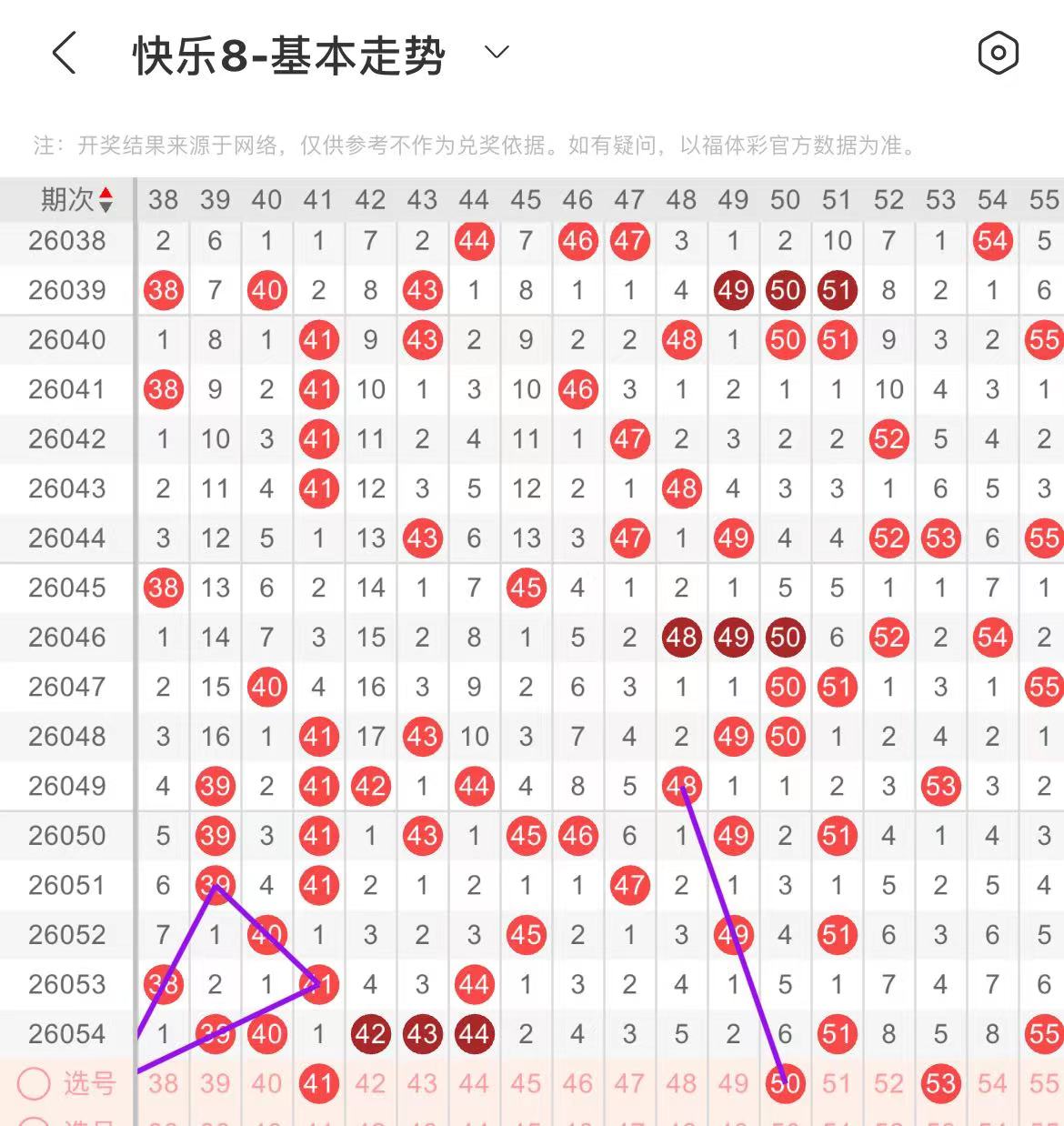The image size is (1064, 1126).
Task: Select number 49 in the 选号 row
Action: point(733,1083)
